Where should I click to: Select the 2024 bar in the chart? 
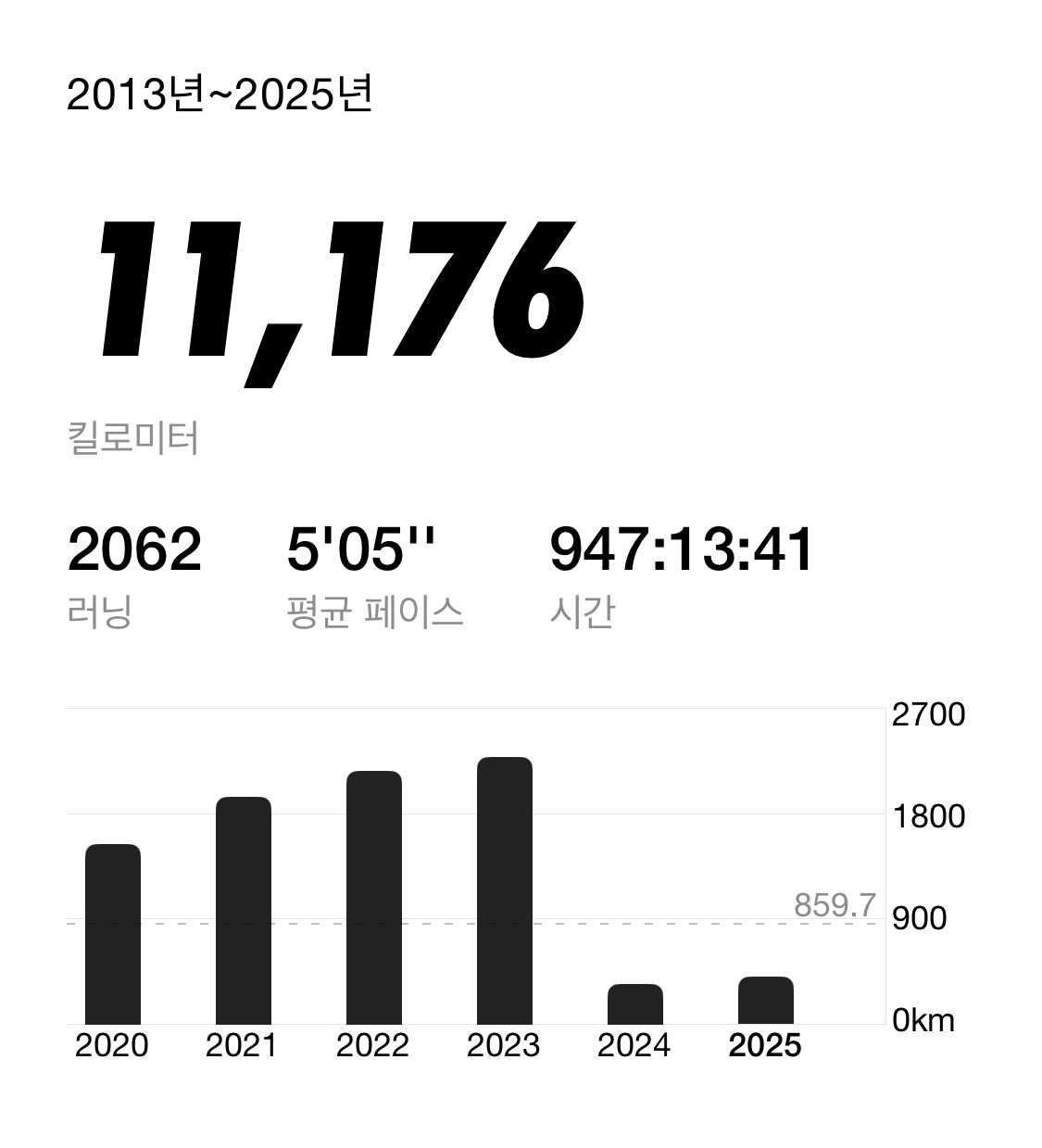635,1003
